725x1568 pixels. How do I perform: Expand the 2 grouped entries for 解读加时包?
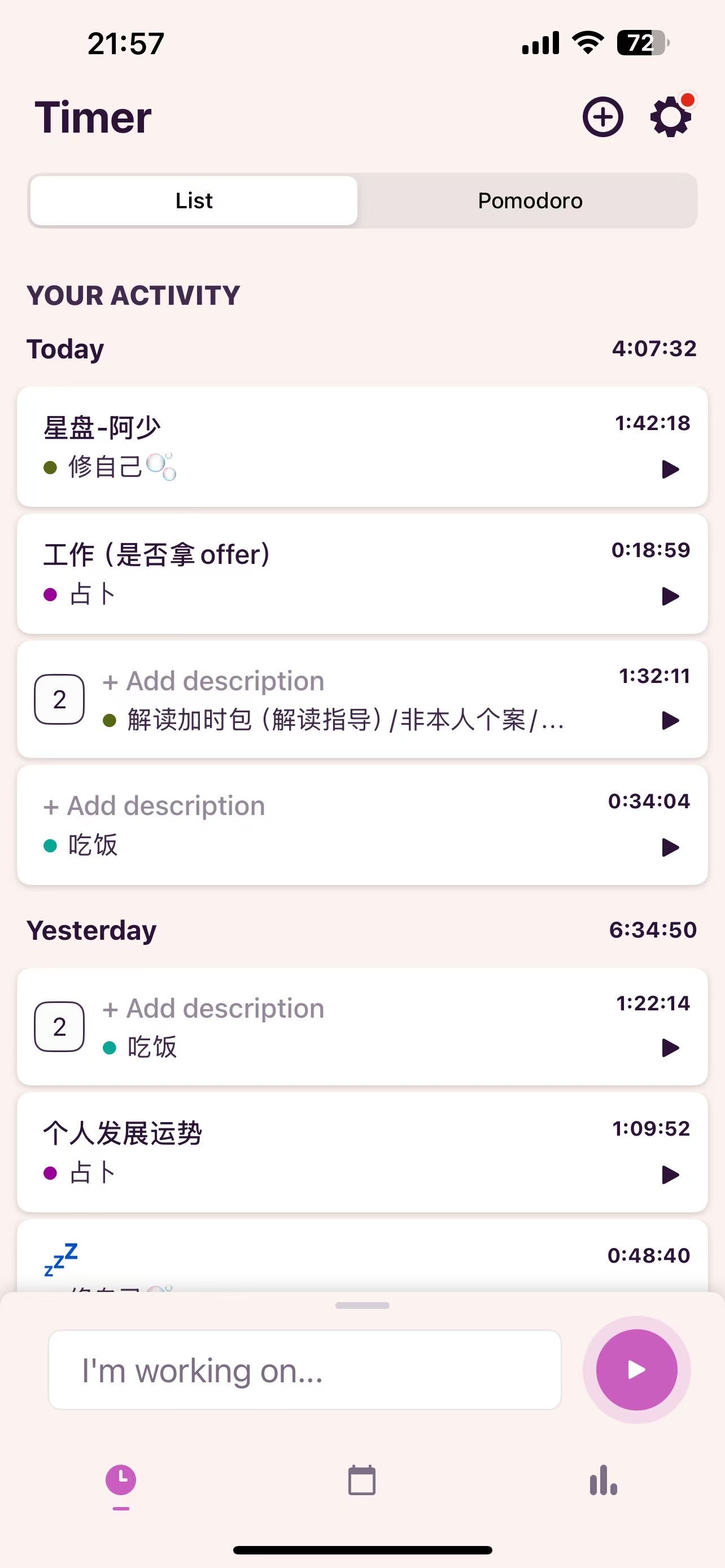(x=59, y=699)
